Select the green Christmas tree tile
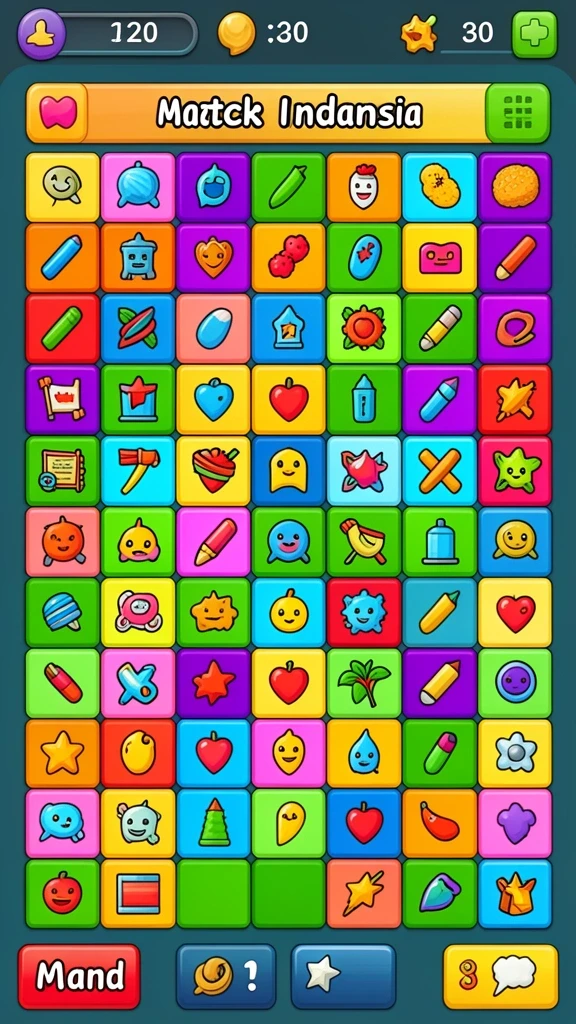Screen dimensions: 576x1024 (214, 824)
